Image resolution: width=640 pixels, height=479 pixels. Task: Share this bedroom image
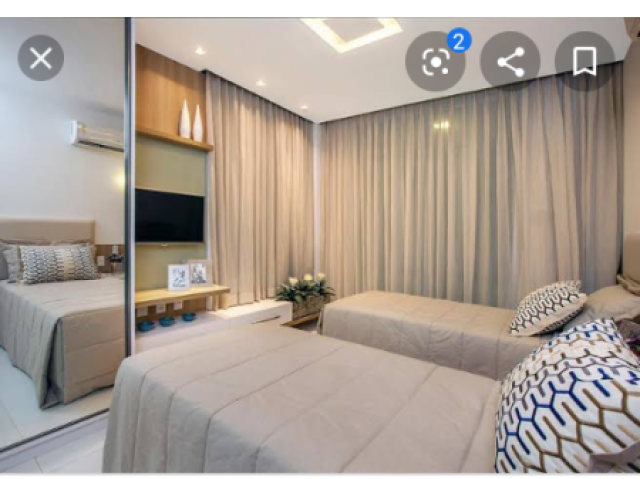point(510,62)
